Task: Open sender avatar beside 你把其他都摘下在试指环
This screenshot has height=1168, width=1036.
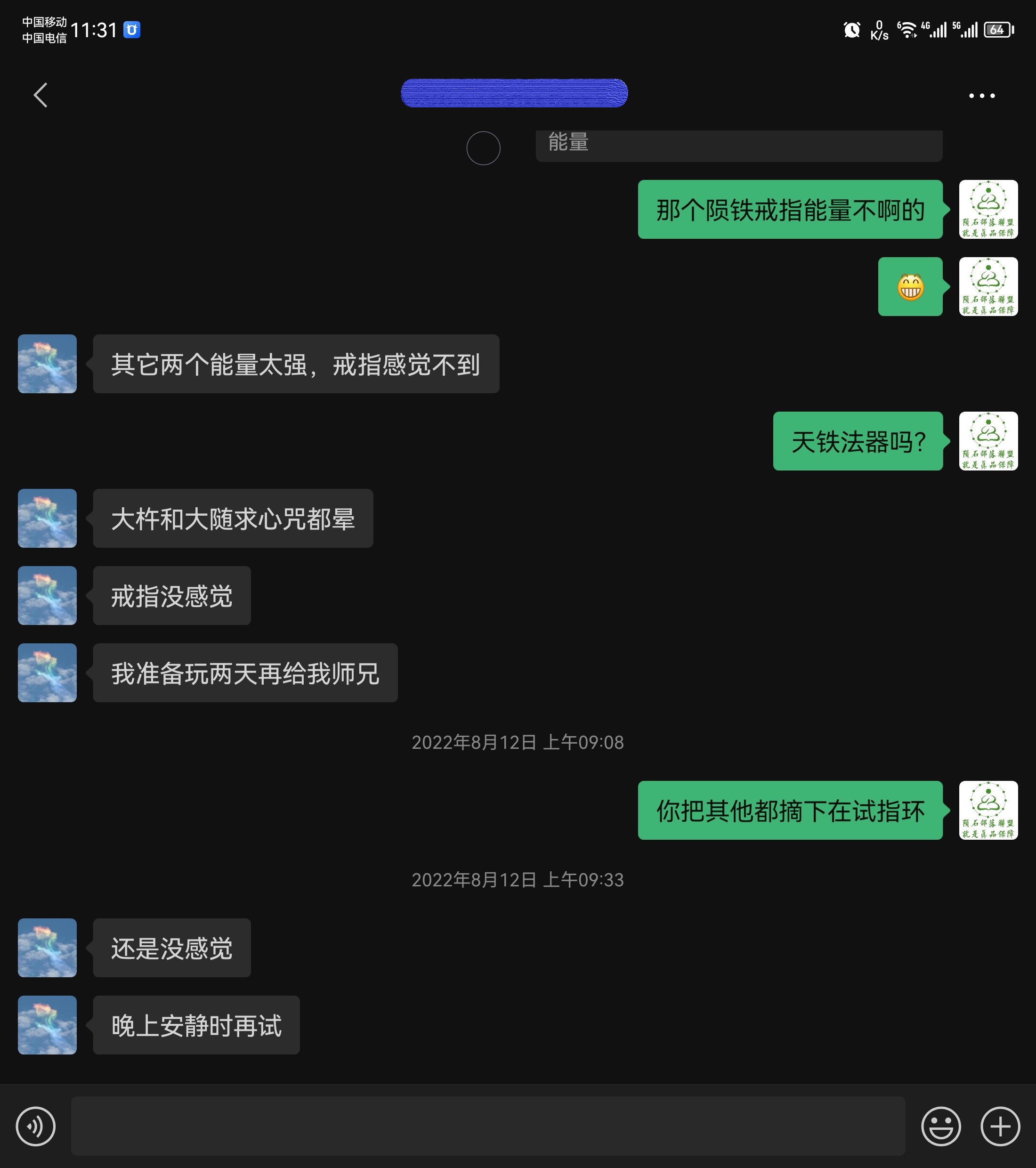Action: point(987,810)
